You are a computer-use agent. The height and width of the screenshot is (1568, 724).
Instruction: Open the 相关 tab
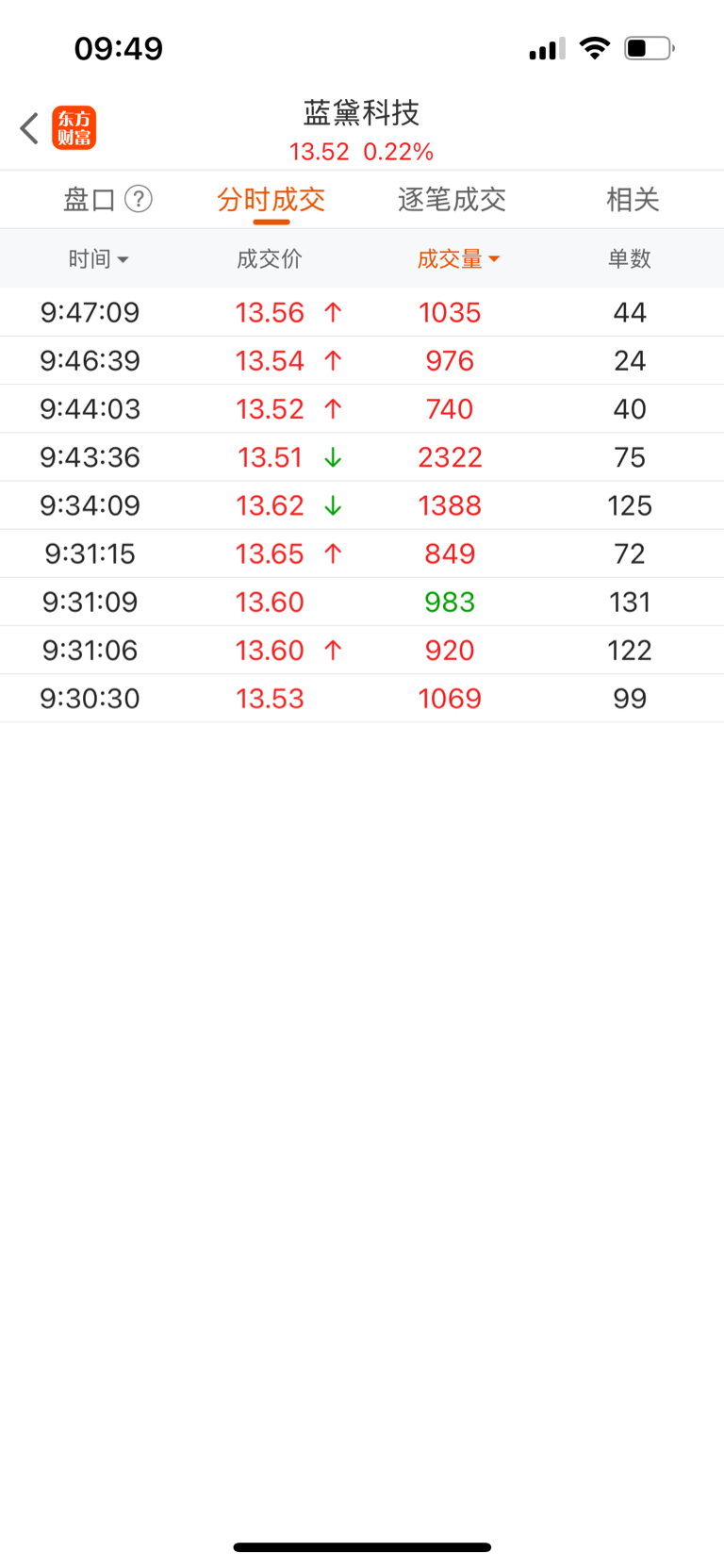(x=633, y=200)
